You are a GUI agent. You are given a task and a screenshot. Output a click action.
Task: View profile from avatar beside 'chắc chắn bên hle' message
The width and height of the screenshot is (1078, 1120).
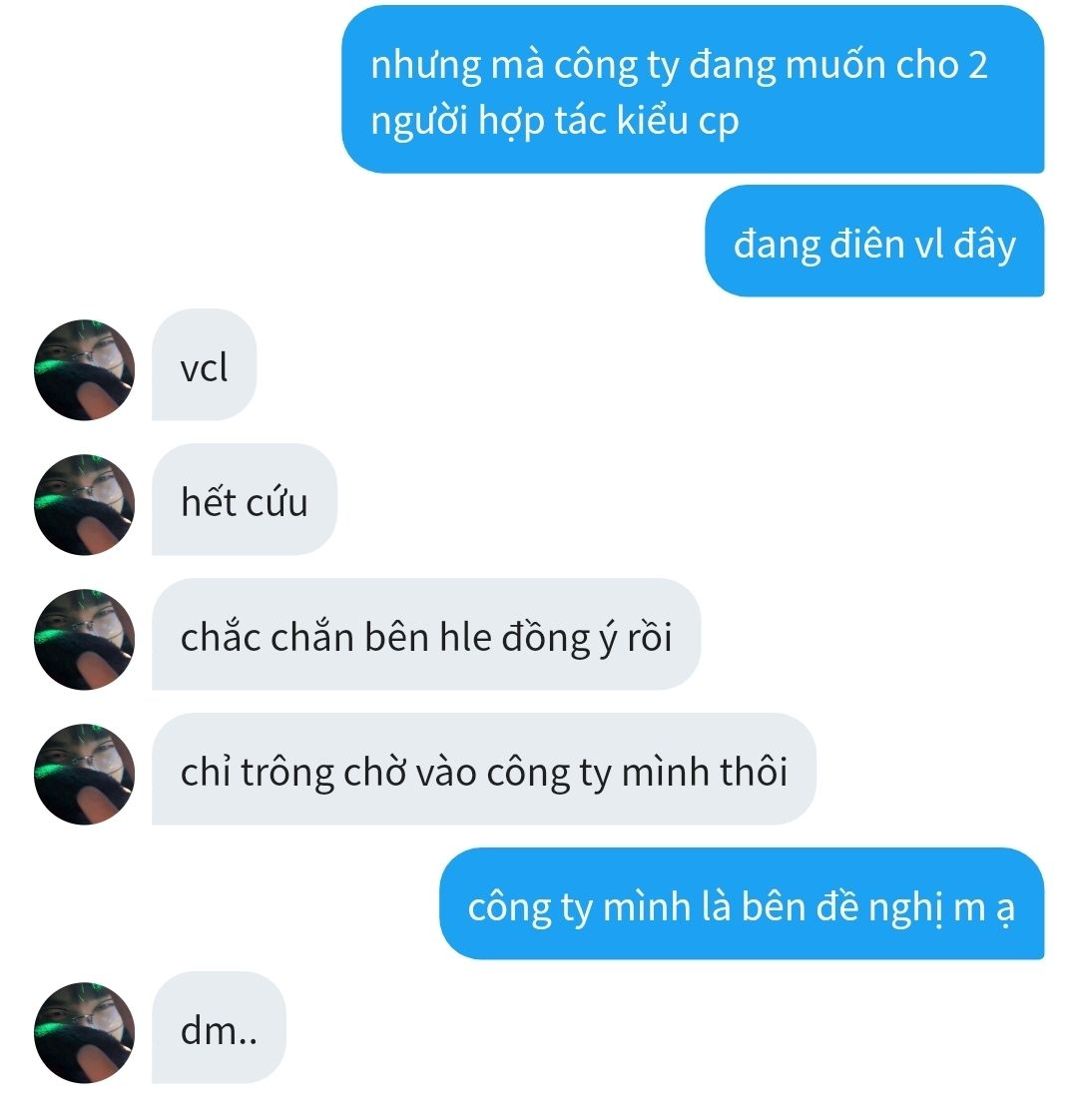[x=84, y=639]
